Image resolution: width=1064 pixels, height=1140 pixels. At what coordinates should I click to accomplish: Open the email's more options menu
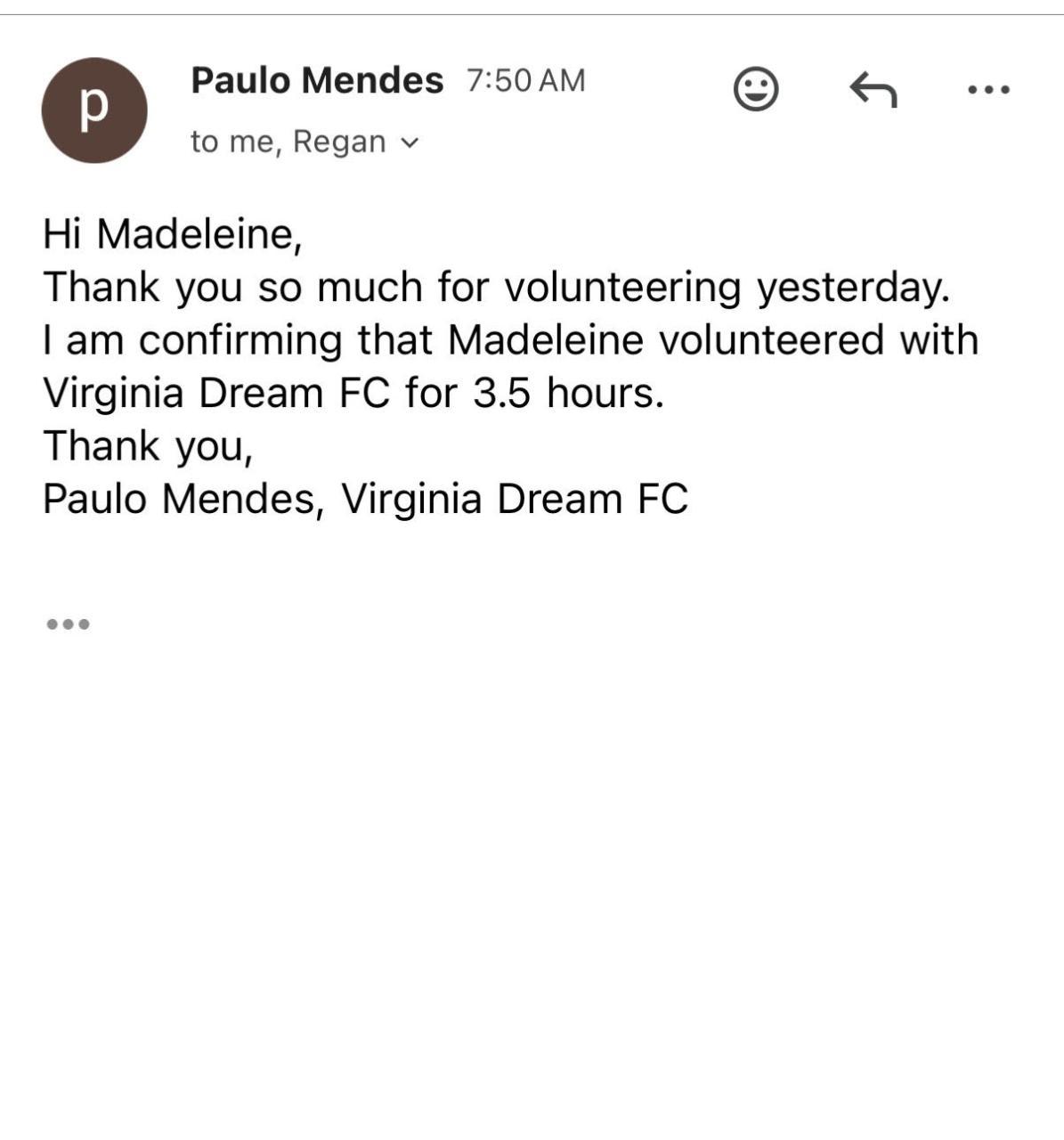pos(988,89)
